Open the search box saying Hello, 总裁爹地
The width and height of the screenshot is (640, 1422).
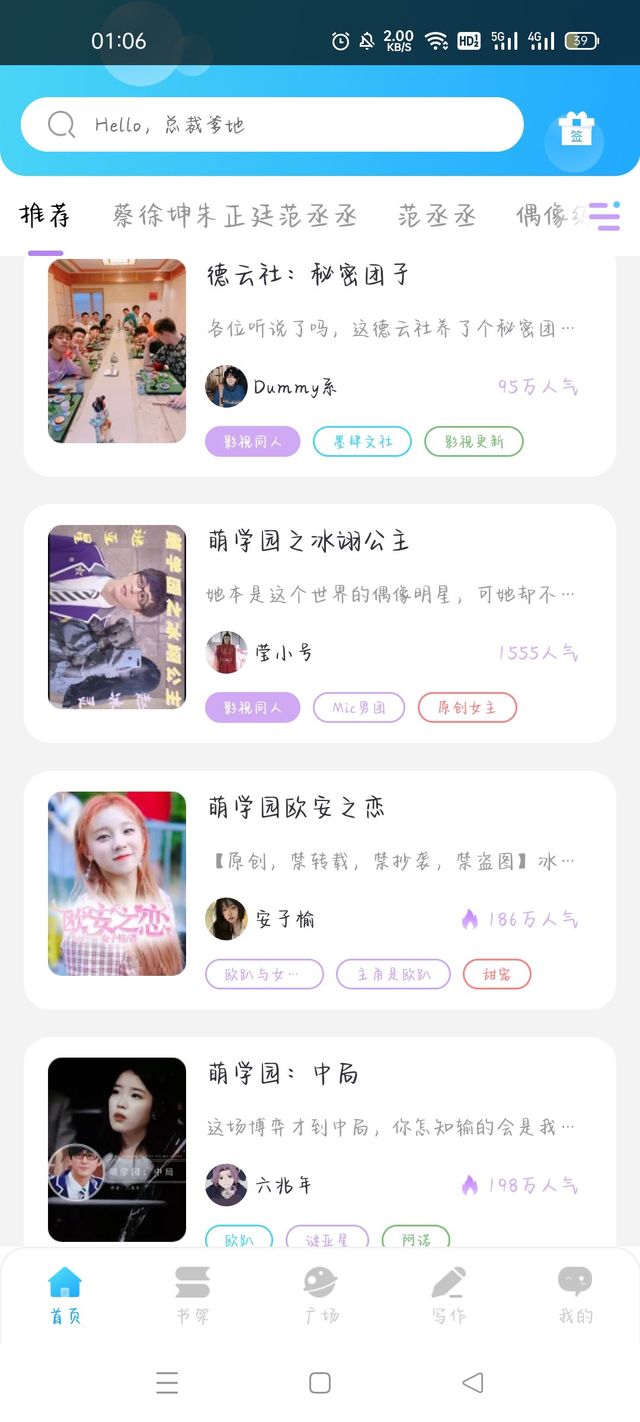click(x=272, y=125)
